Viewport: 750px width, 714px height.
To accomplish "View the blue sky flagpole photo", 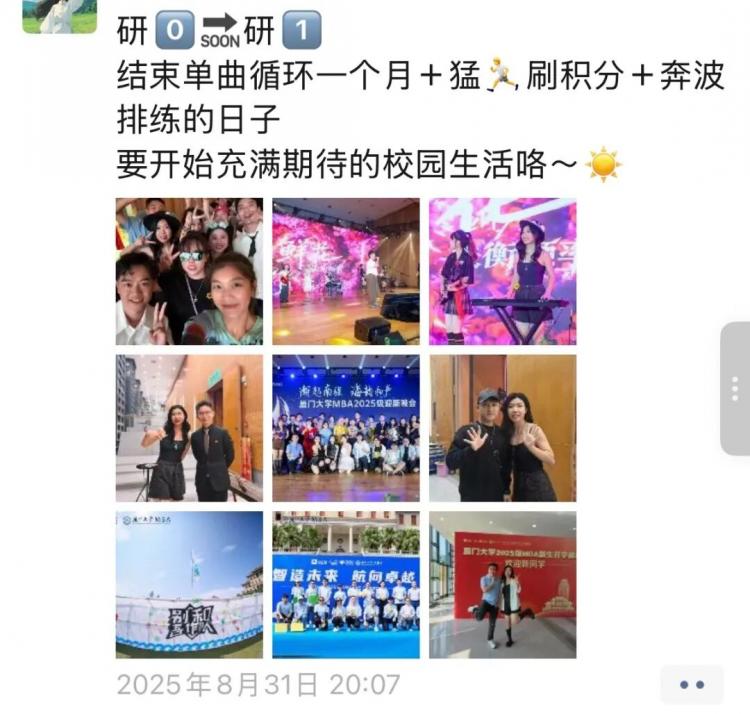I will tap(189, 585).
